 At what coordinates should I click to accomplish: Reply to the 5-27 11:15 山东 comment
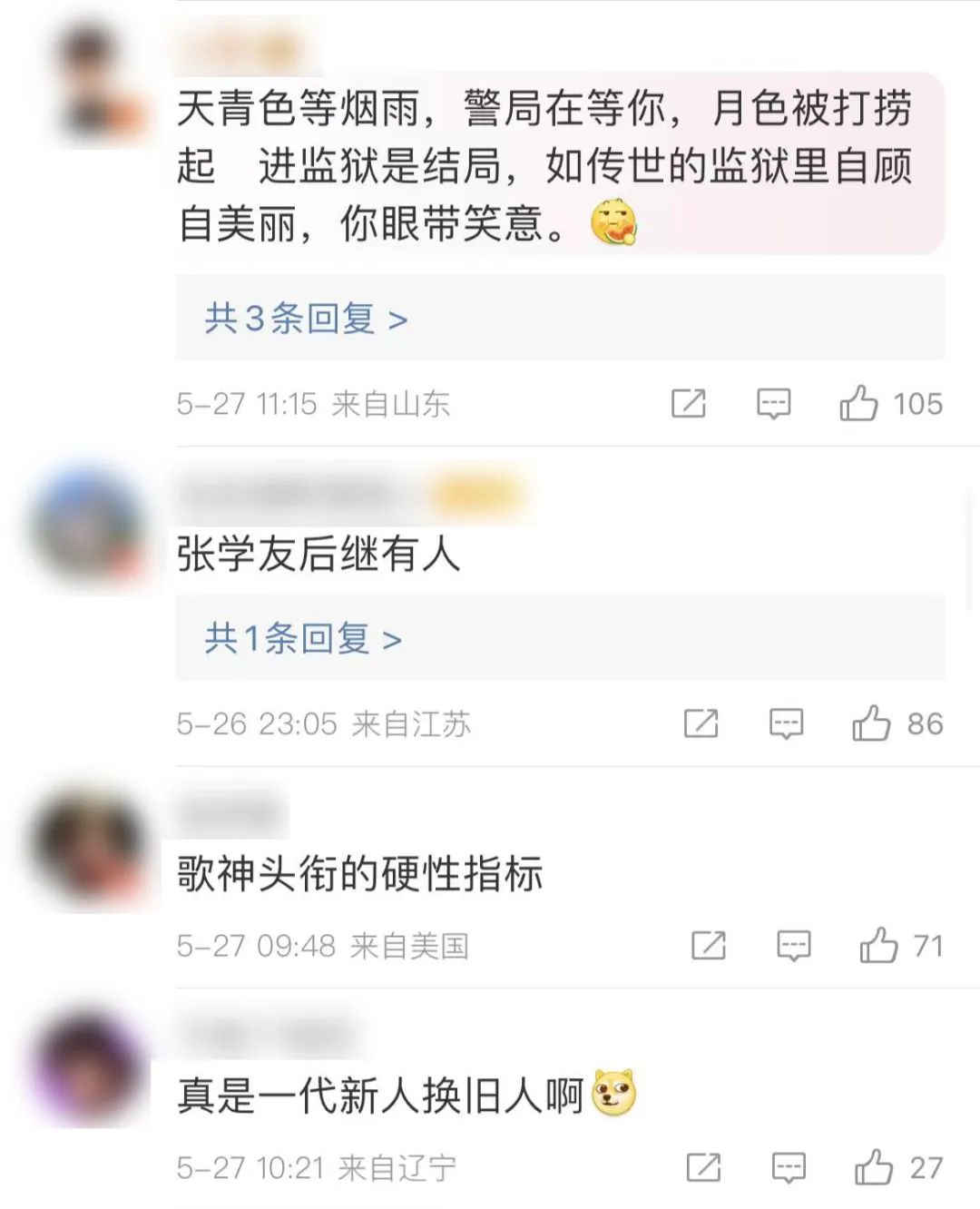(x=773, y=403)
